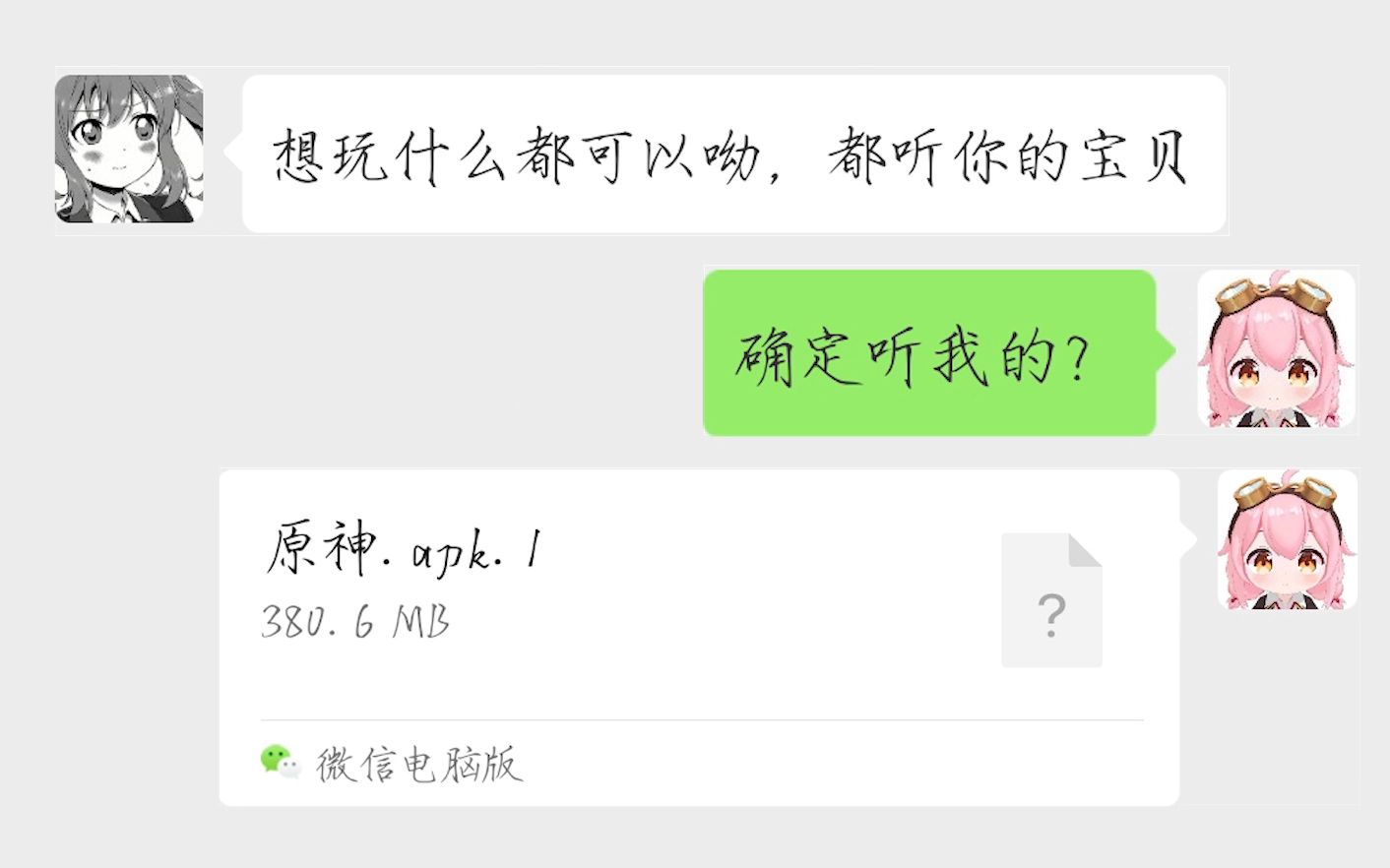
Task: Open the grayscale anime avatar's profile
Action: pos(129,149)
